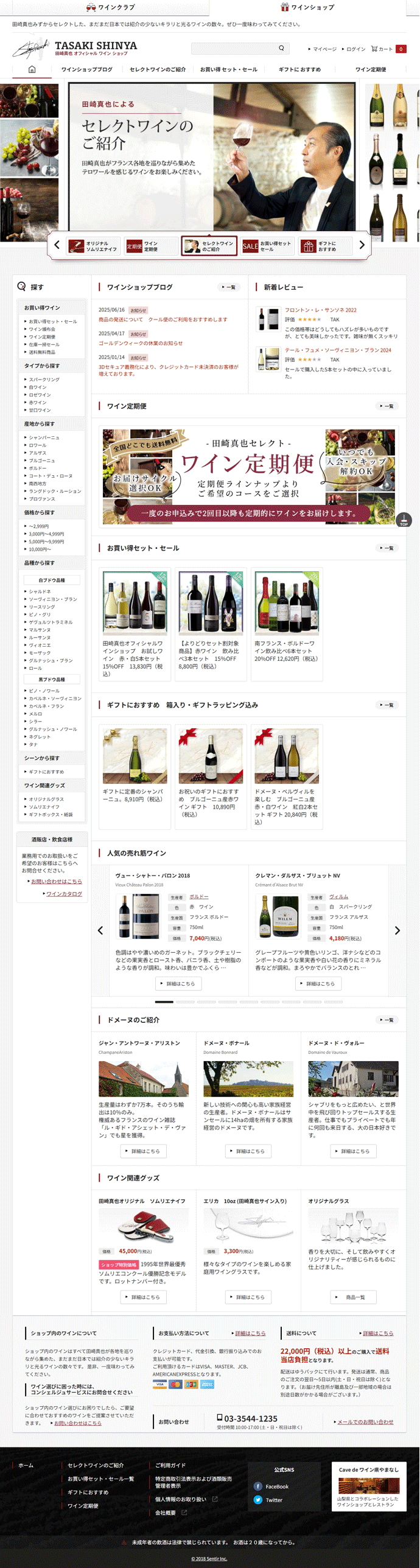Browse the シャンパーニュ region link
420x1568 pixels.
(44, 437)
